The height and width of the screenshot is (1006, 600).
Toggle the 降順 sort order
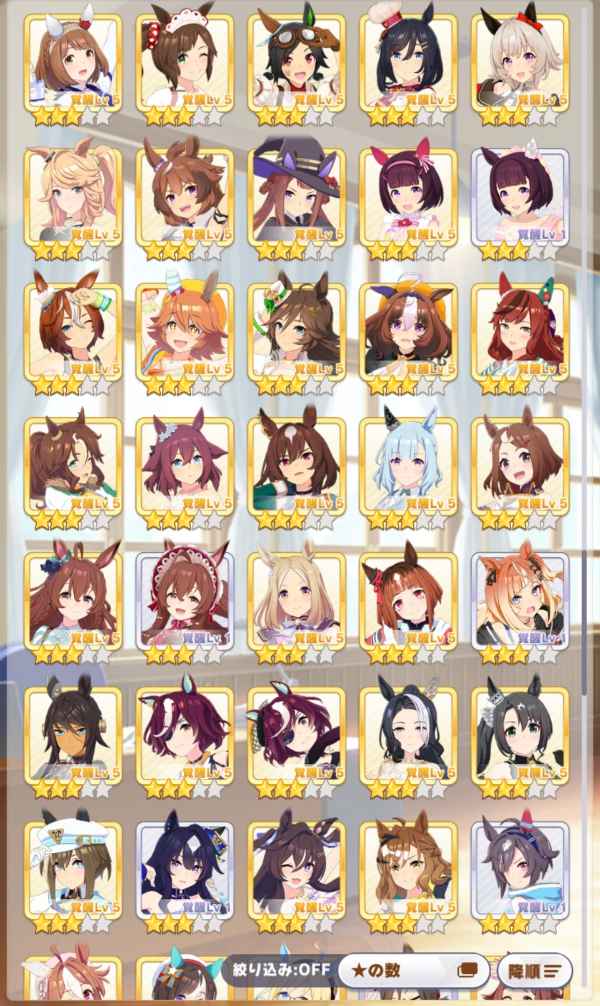(x=534, y=970)
